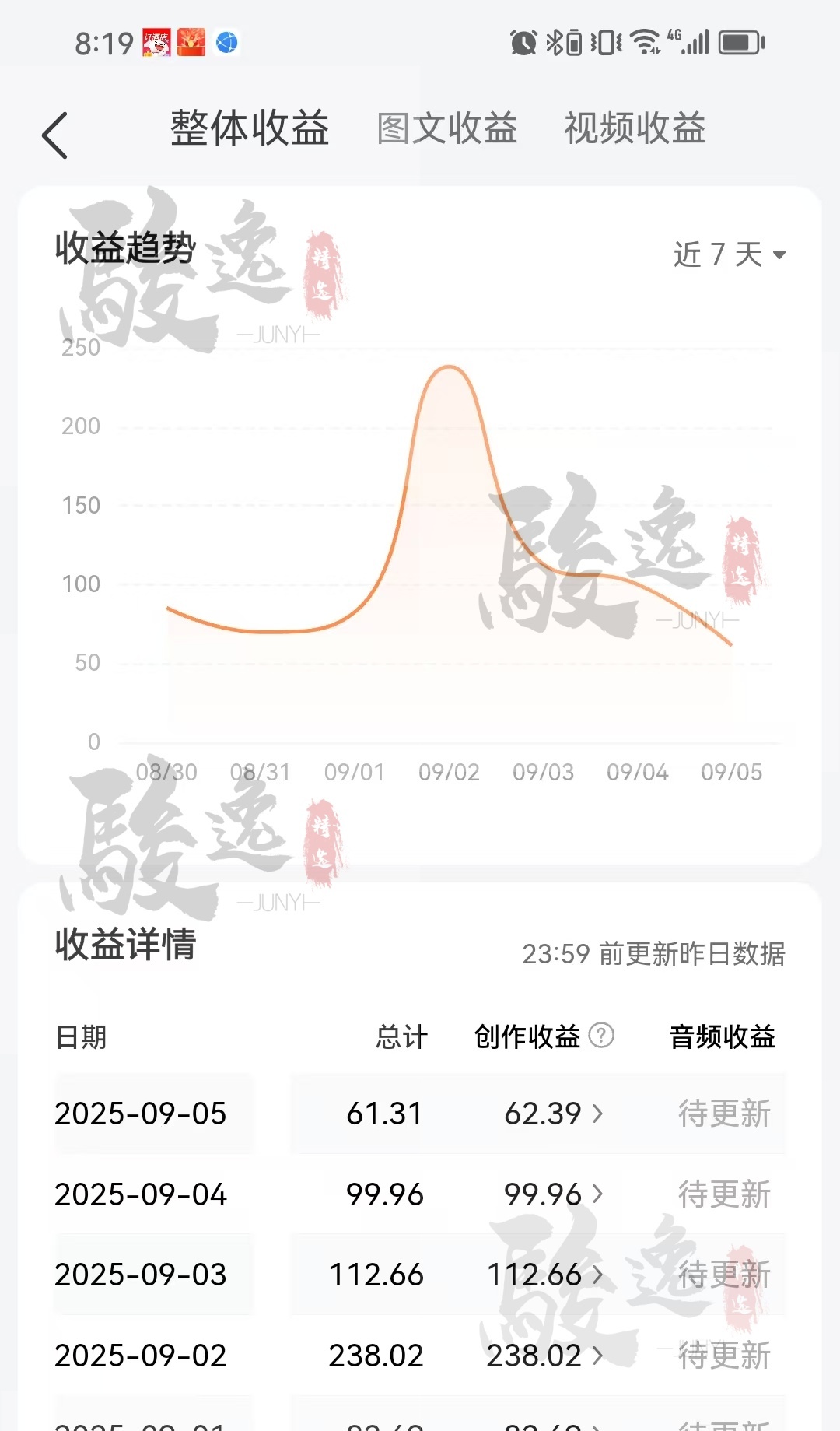View 112.66 创作收益 breakdown for 2025-09-03
840x1431 pixels.
click(545, 1275)
